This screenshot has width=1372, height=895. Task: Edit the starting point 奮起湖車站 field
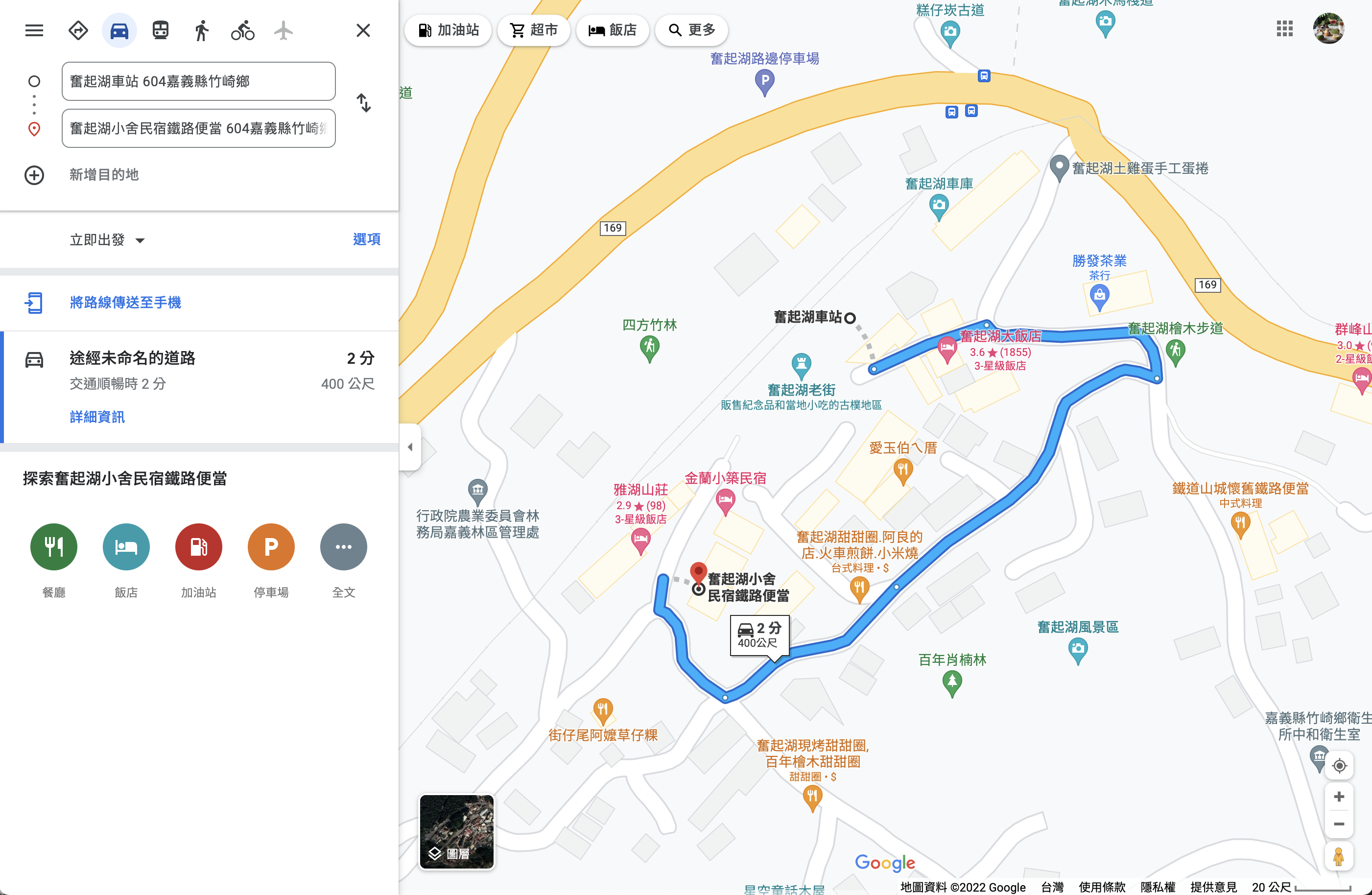pyautogui.click(x=198, y=81)
